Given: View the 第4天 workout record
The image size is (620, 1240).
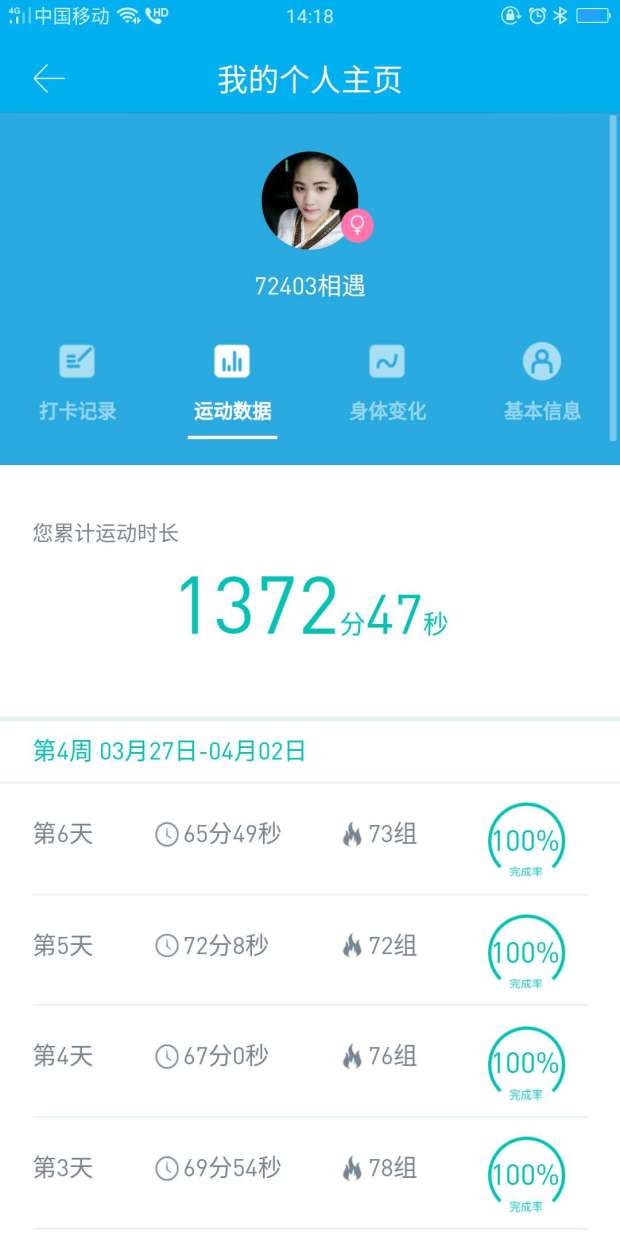Looking at the screenshot, I should [x=310, y=1060].
